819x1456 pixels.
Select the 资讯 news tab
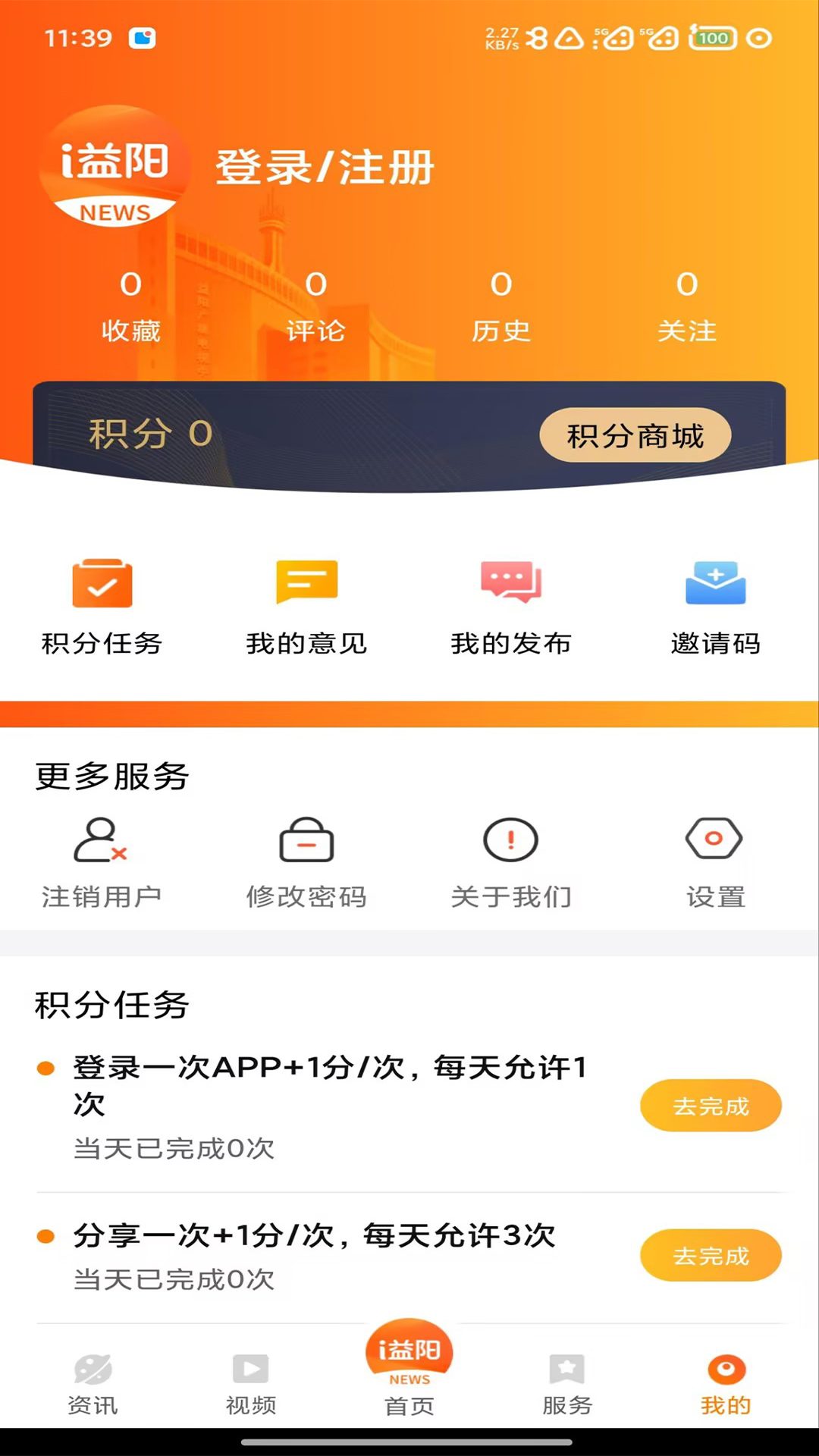coord(93,1380)
